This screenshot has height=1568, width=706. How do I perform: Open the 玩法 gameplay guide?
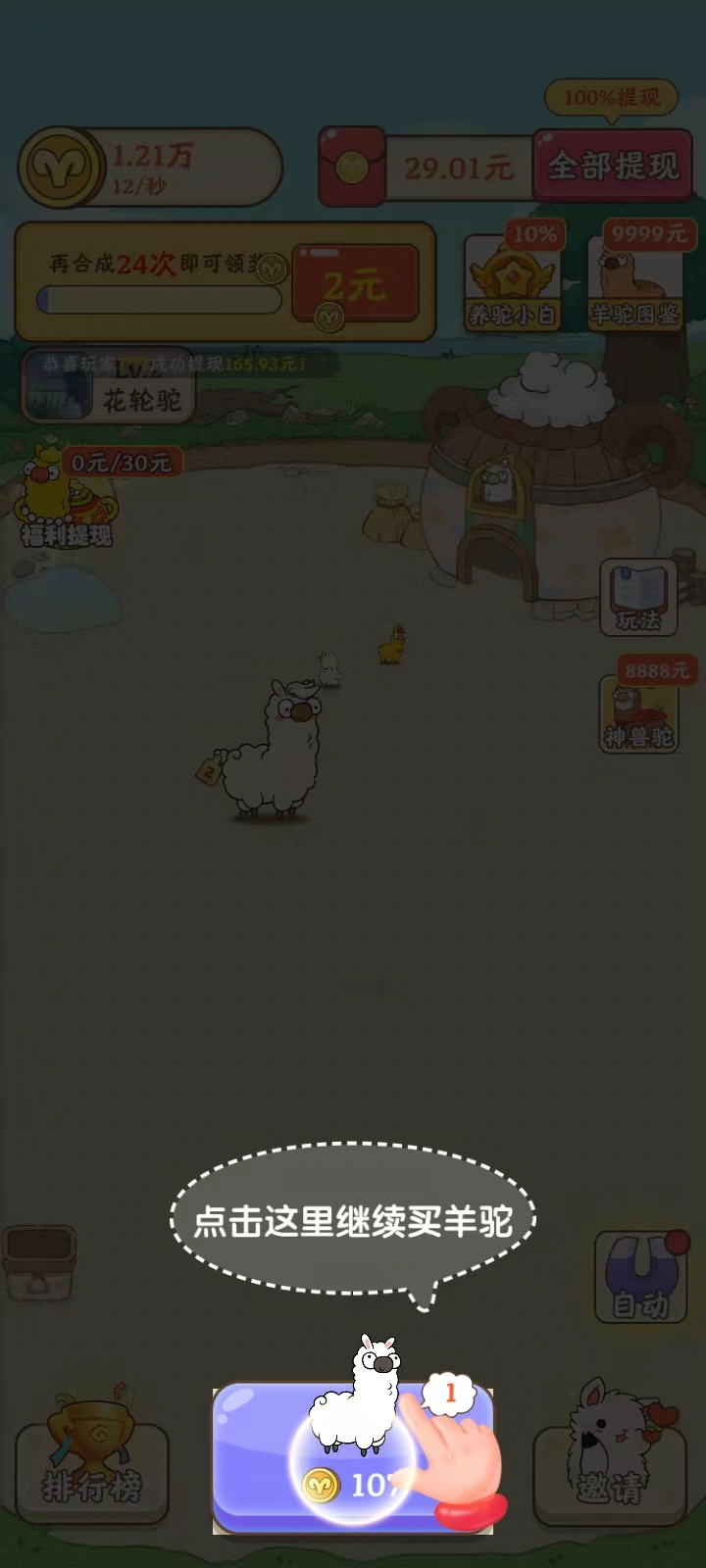[638, 598]
